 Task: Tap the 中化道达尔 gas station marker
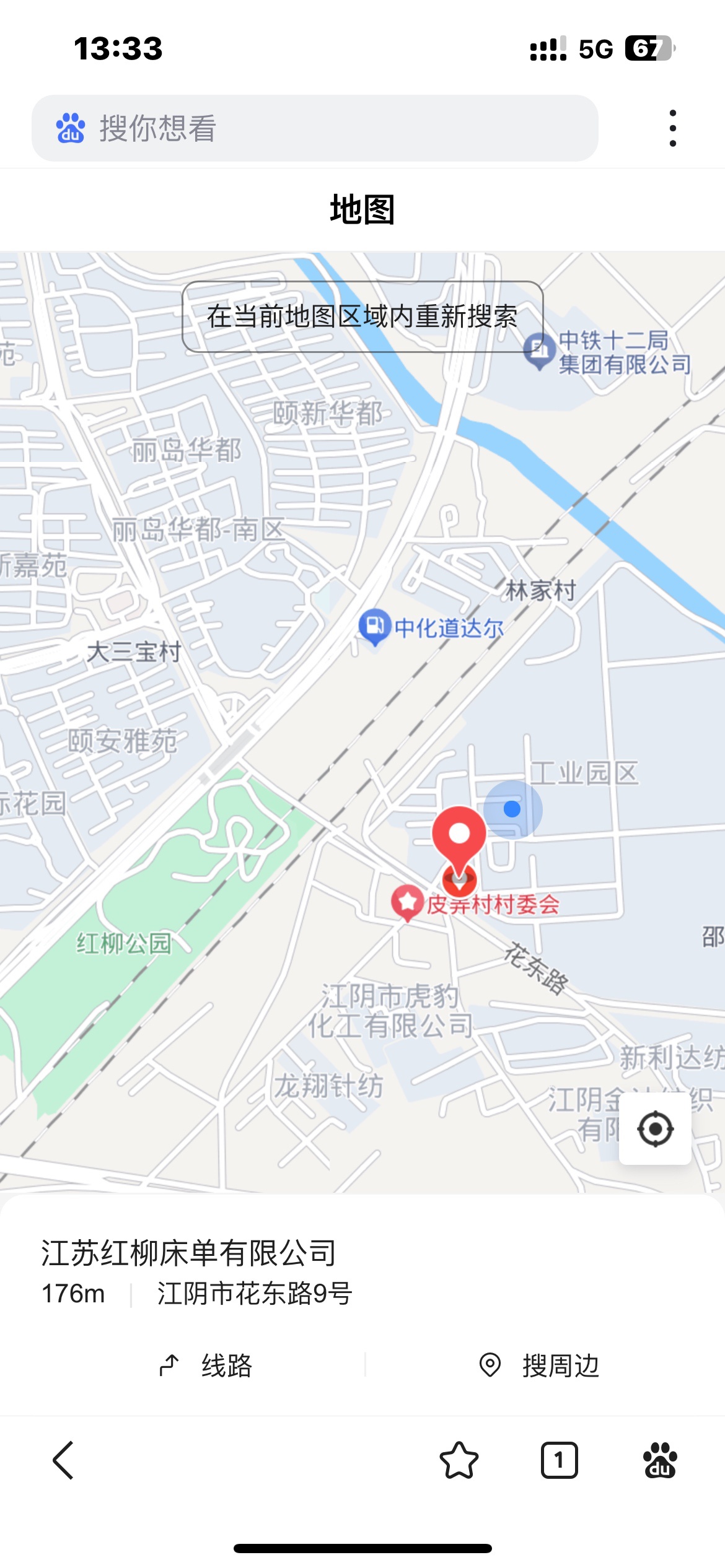pyautogui.click(x=375, y=627)
